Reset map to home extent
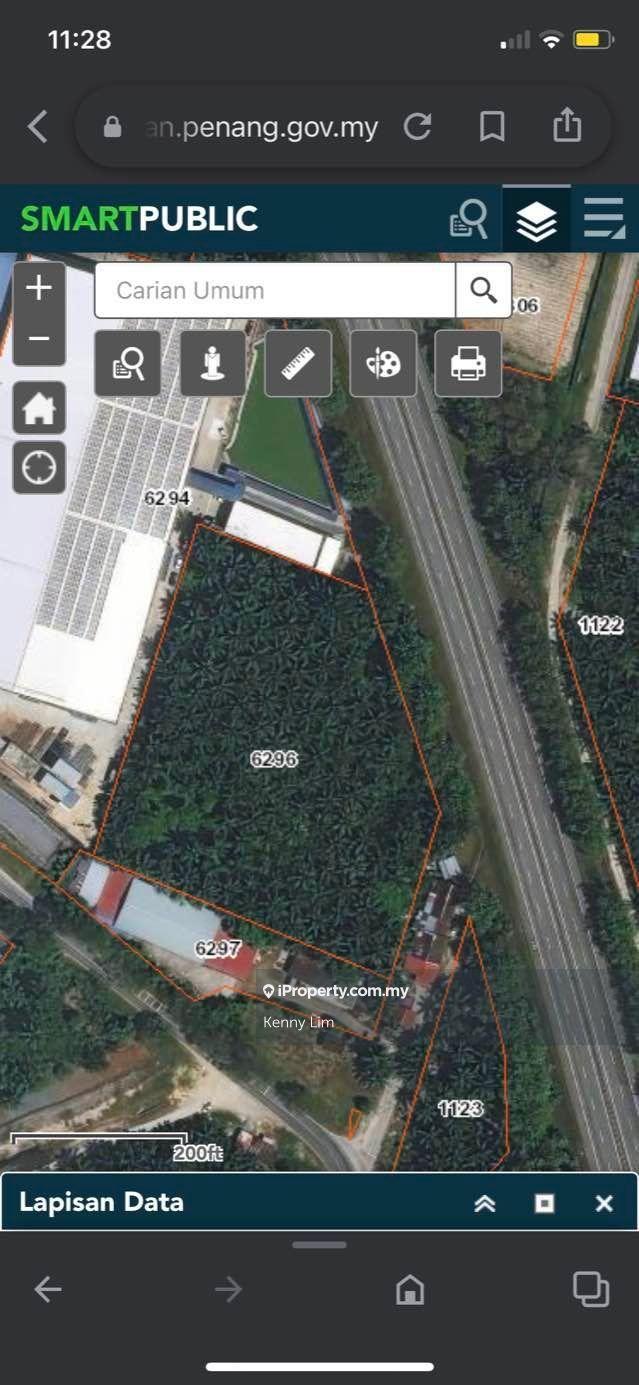639x1385 pixels. (x=39, y=408)
